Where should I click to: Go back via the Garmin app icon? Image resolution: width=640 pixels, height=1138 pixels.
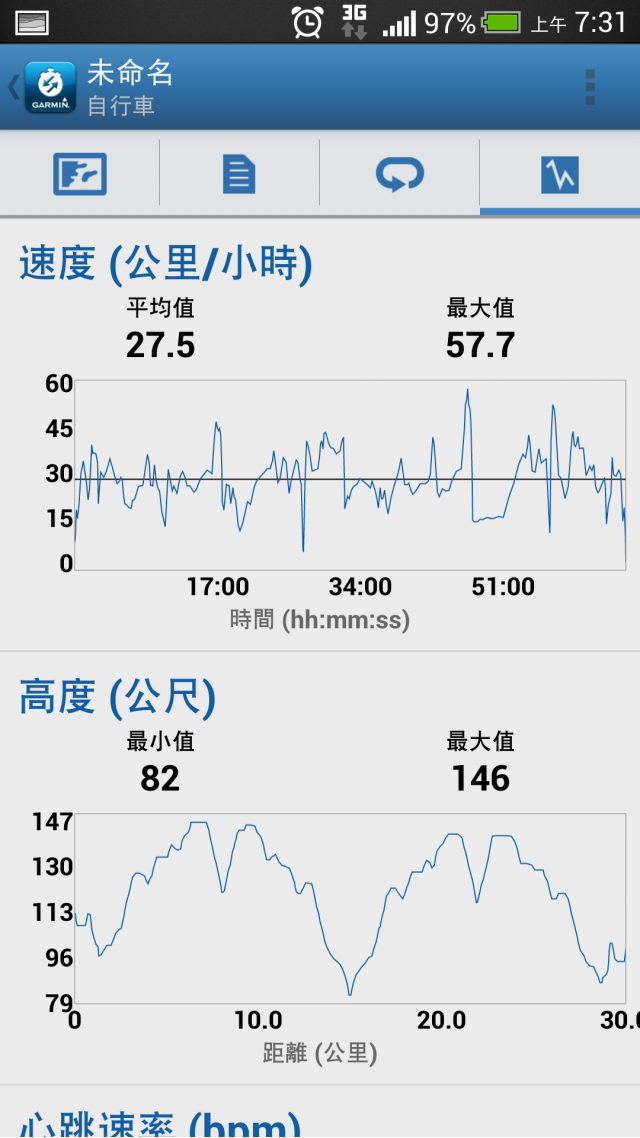coord(50,87)
